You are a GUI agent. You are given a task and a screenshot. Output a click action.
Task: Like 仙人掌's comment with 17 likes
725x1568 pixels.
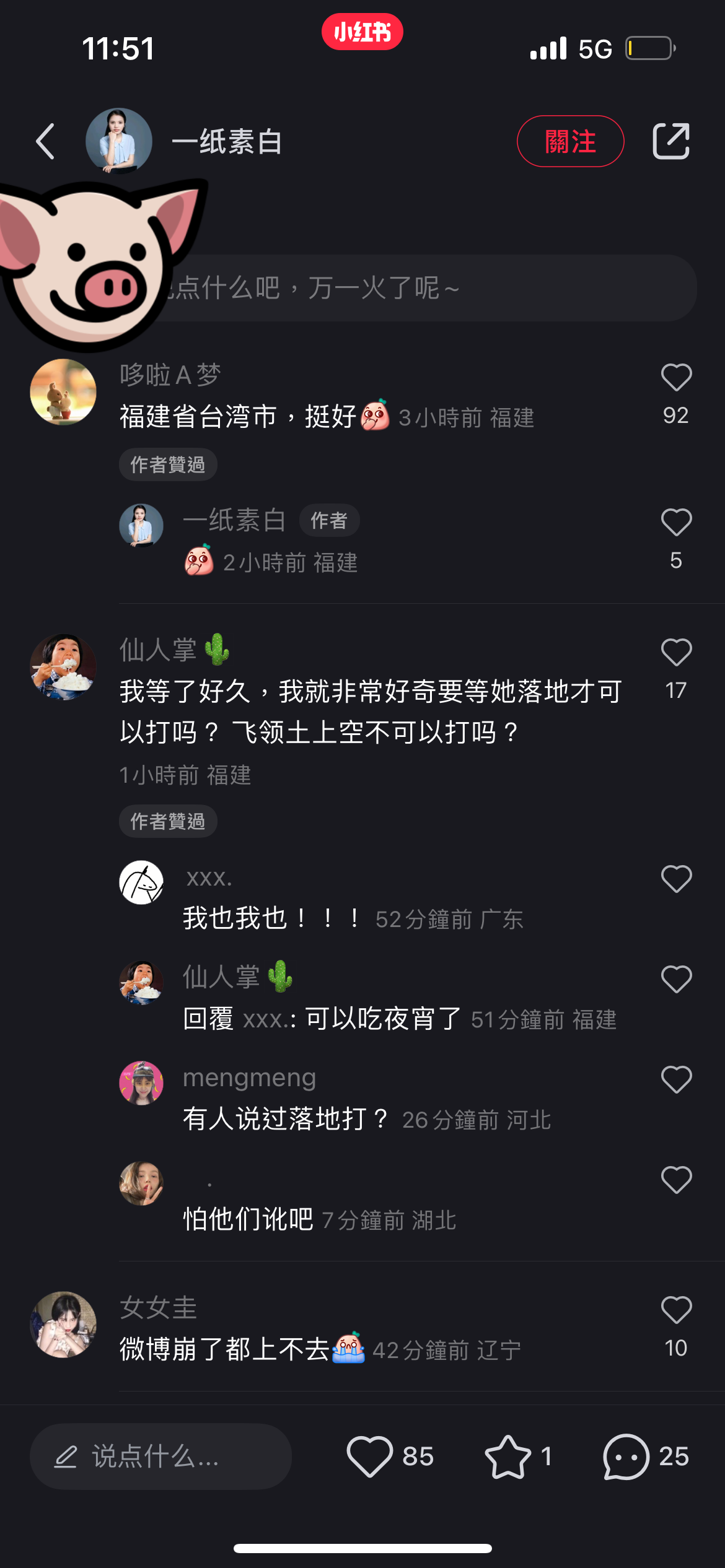click(x=676, y=652)
